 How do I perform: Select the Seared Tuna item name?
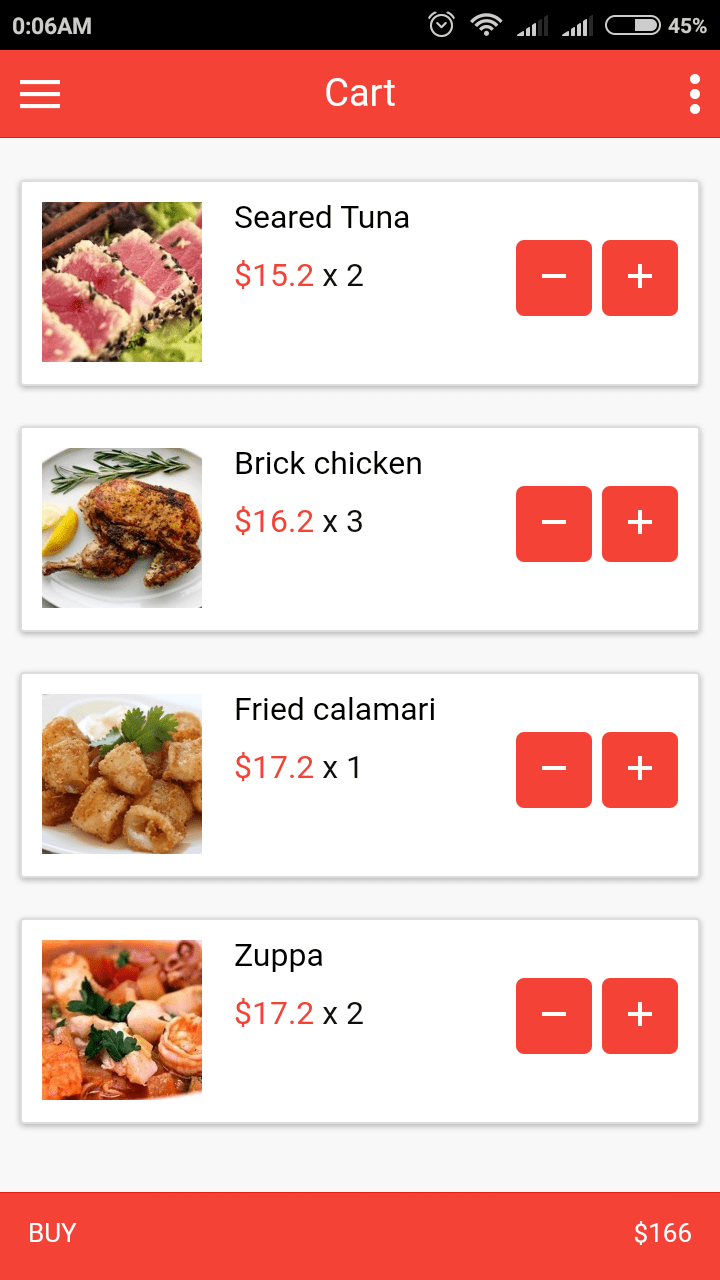322,217
